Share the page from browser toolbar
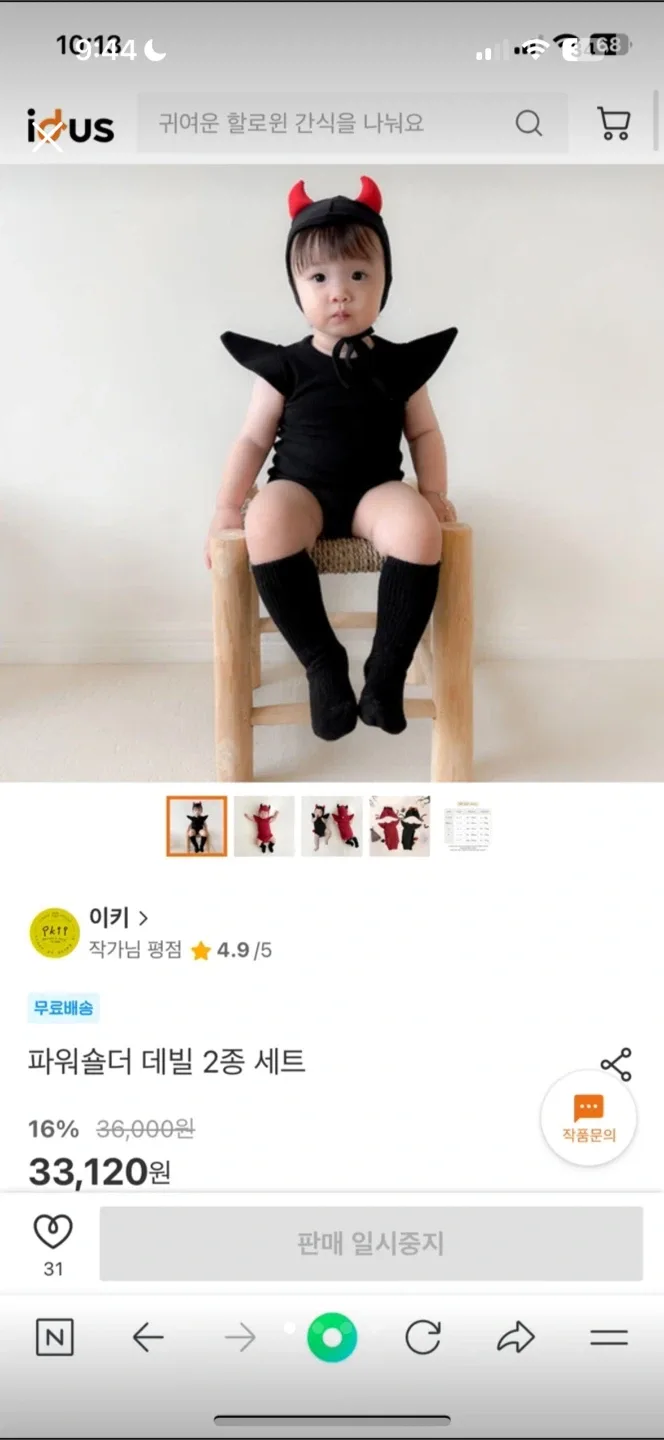This screenshot has height=1440, width=664. point(516,1337)
